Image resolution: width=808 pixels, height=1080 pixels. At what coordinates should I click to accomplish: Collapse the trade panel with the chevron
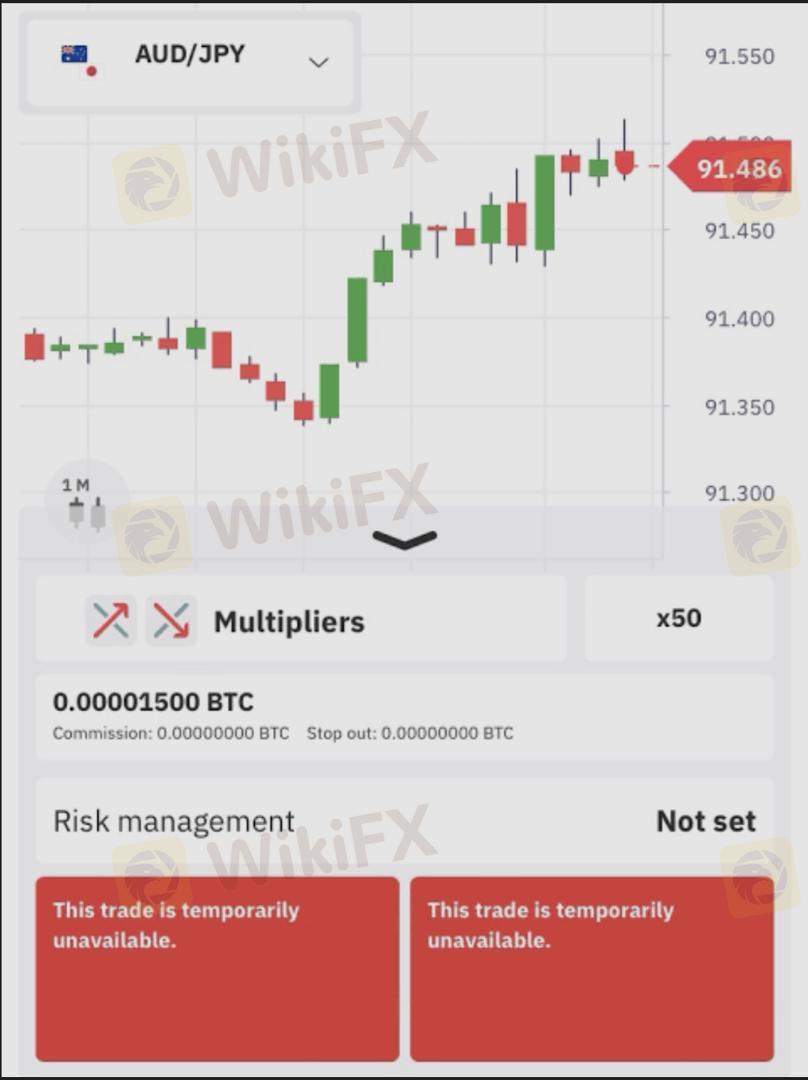404,540
